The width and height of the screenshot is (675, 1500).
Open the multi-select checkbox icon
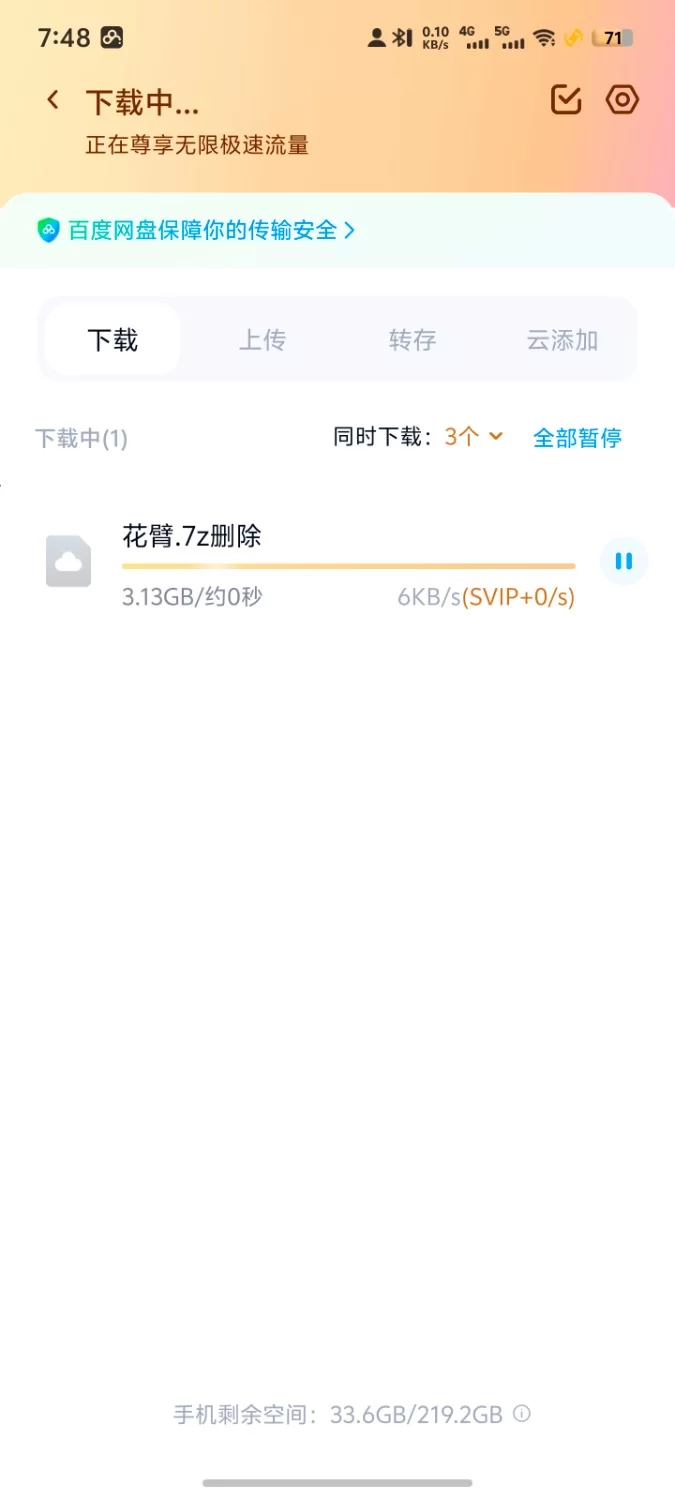tap(566, 100)
